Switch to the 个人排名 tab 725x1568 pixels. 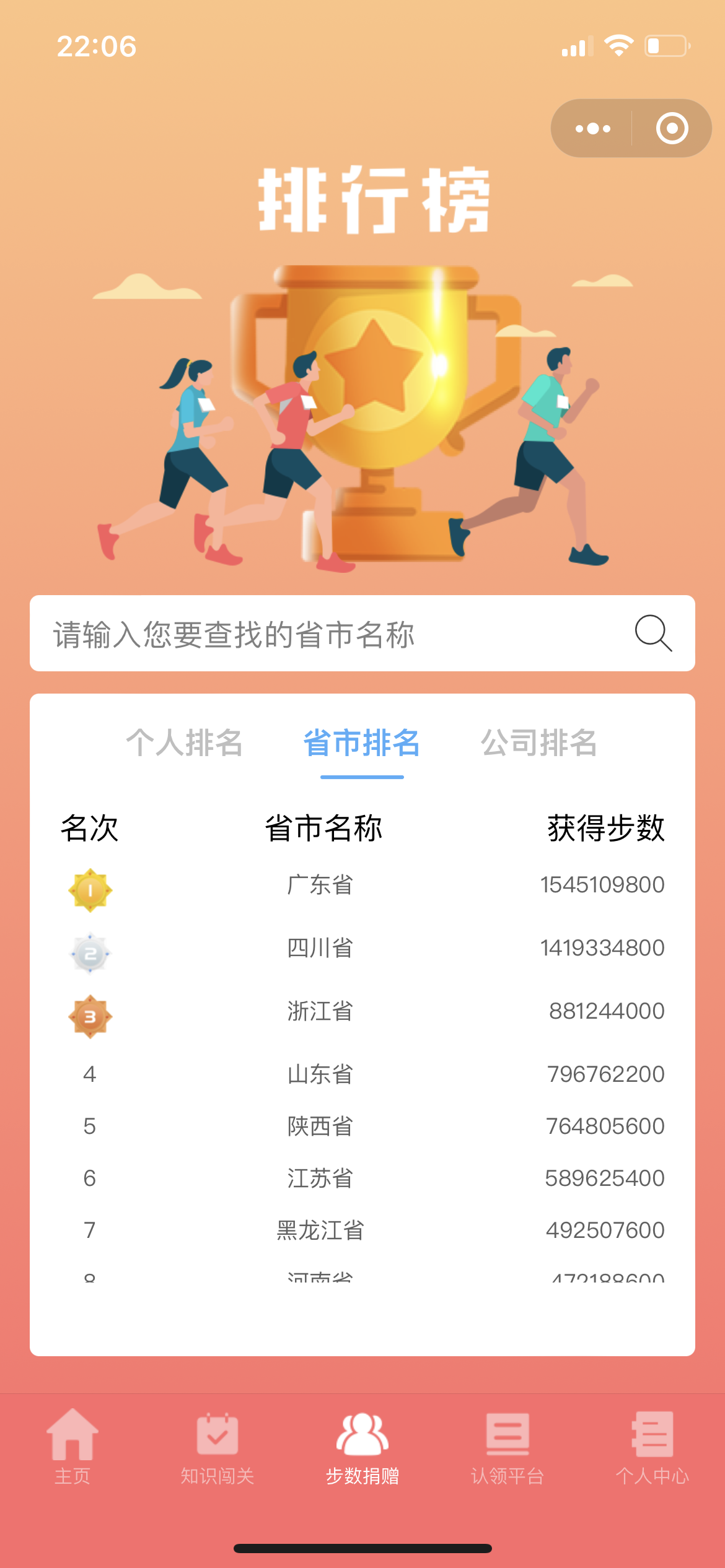(x=184, y=743)
